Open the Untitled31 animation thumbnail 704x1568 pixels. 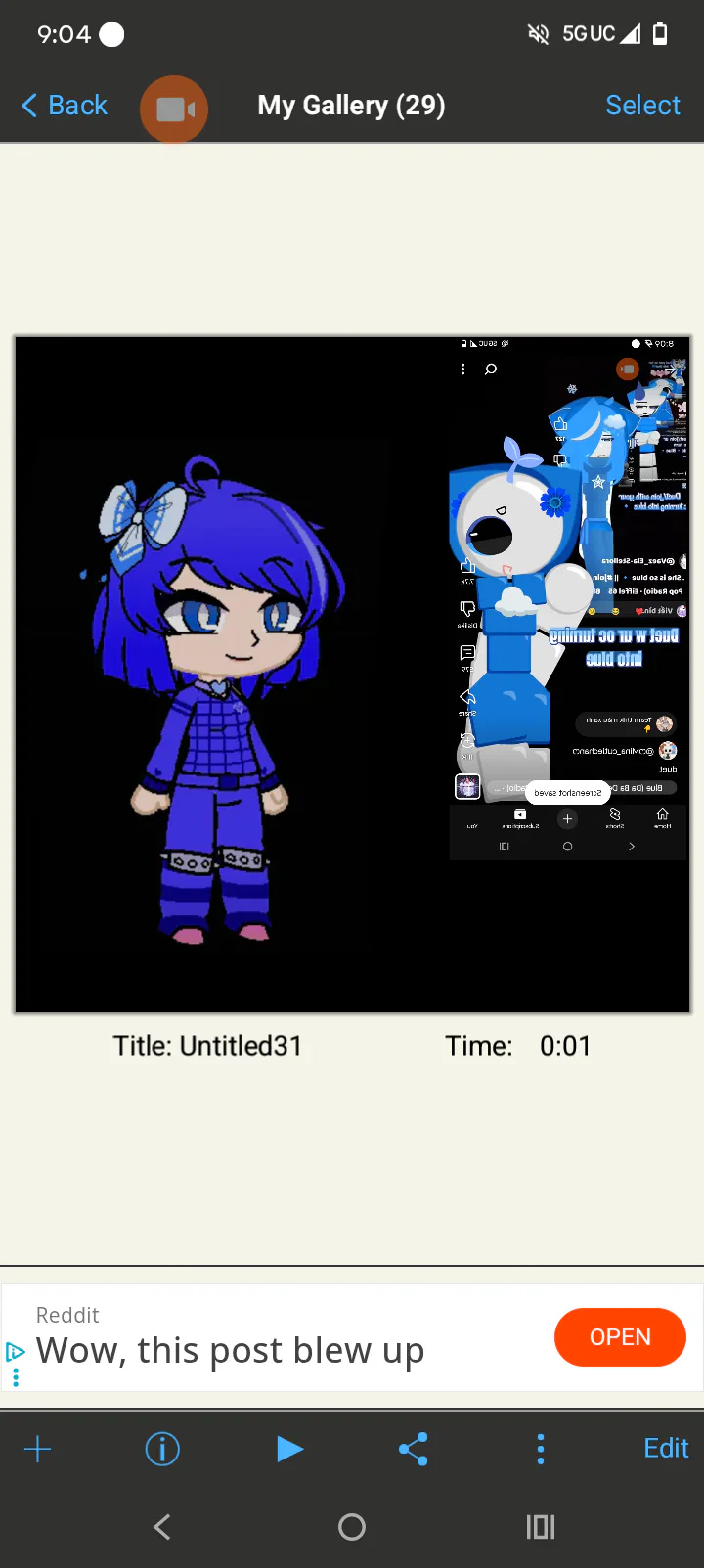coord(352,675)
